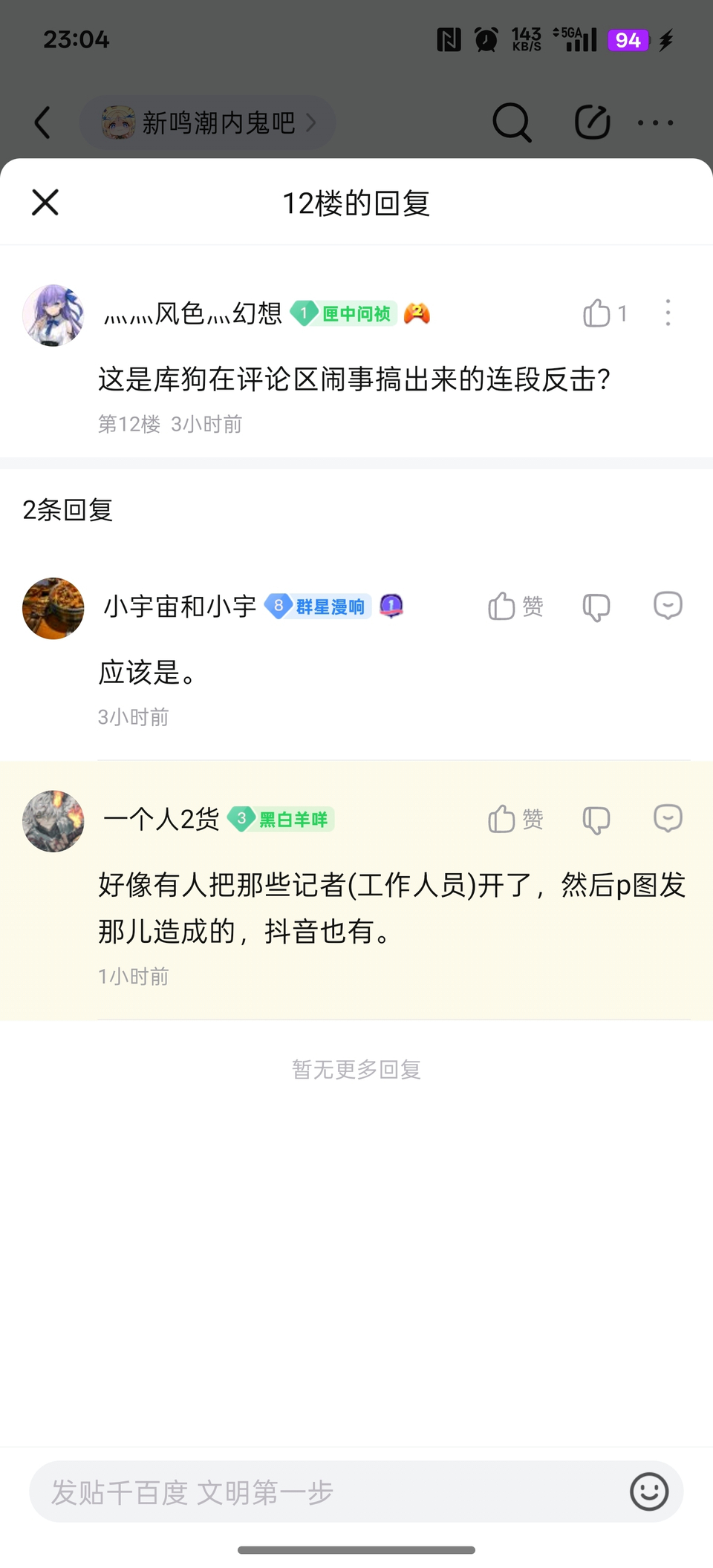This screenshot has height=1568, width=713.
Task: Like 风色幻想's floor 12 comment
Action: (x=597, y=313)
